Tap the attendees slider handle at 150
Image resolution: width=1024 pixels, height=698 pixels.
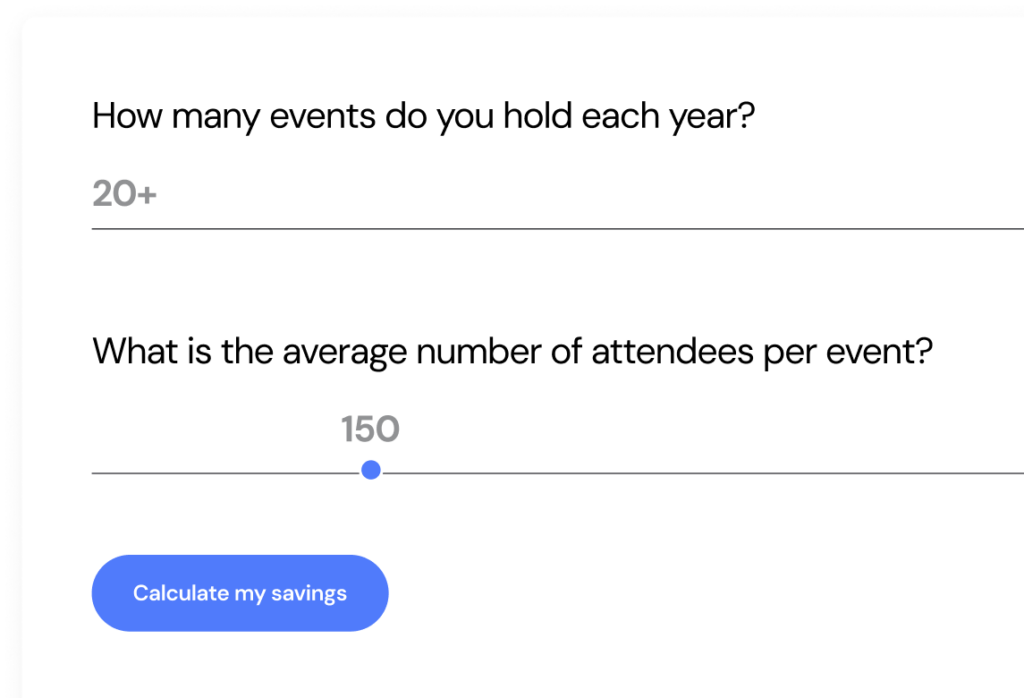point(371,470)
